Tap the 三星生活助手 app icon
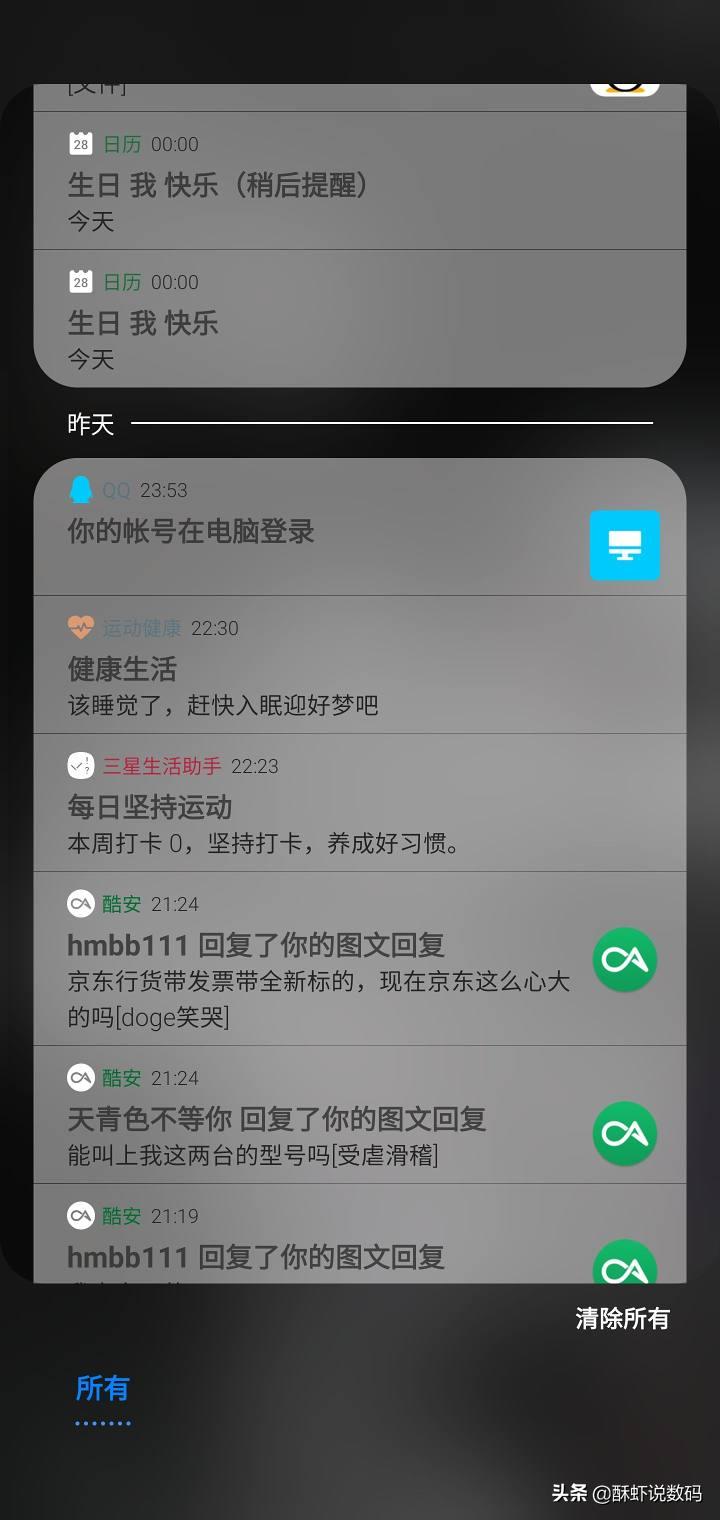 tap(81, 766)
